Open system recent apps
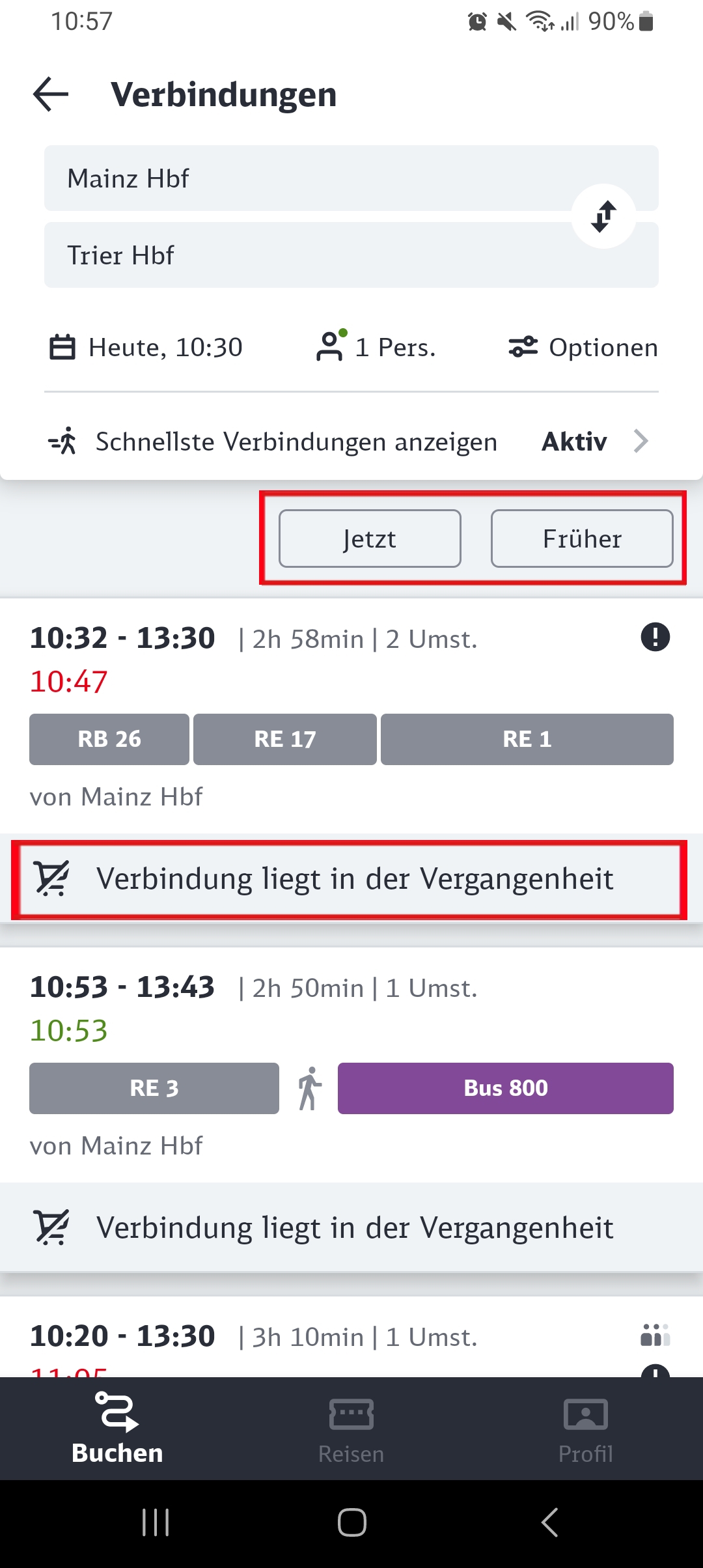This screenshot has height=1568, width=703. tap(156, 1522)
